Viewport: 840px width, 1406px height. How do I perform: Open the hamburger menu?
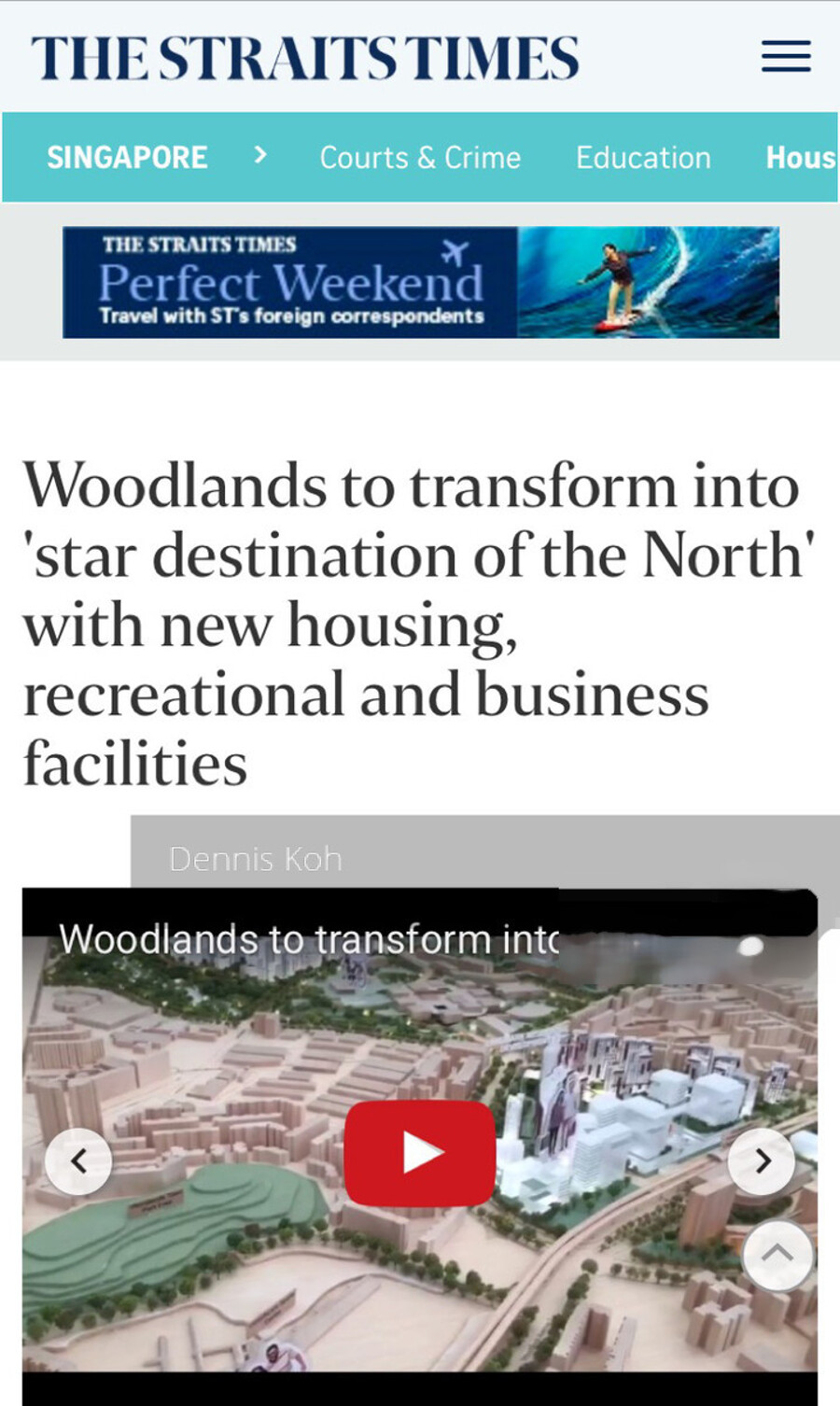[786, 57]
